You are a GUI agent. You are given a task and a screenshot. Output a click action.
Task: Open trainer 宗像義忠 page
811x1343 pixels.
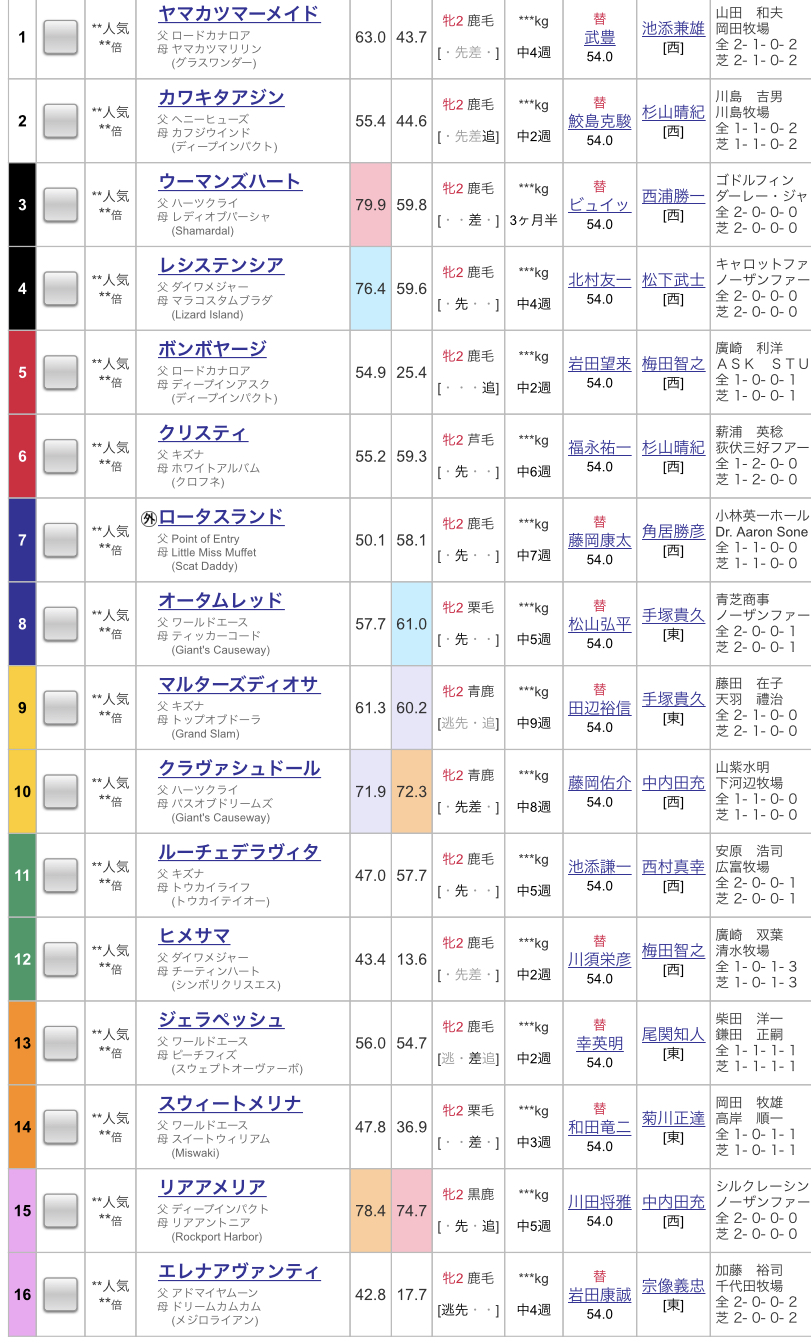tap(673, 1286)
